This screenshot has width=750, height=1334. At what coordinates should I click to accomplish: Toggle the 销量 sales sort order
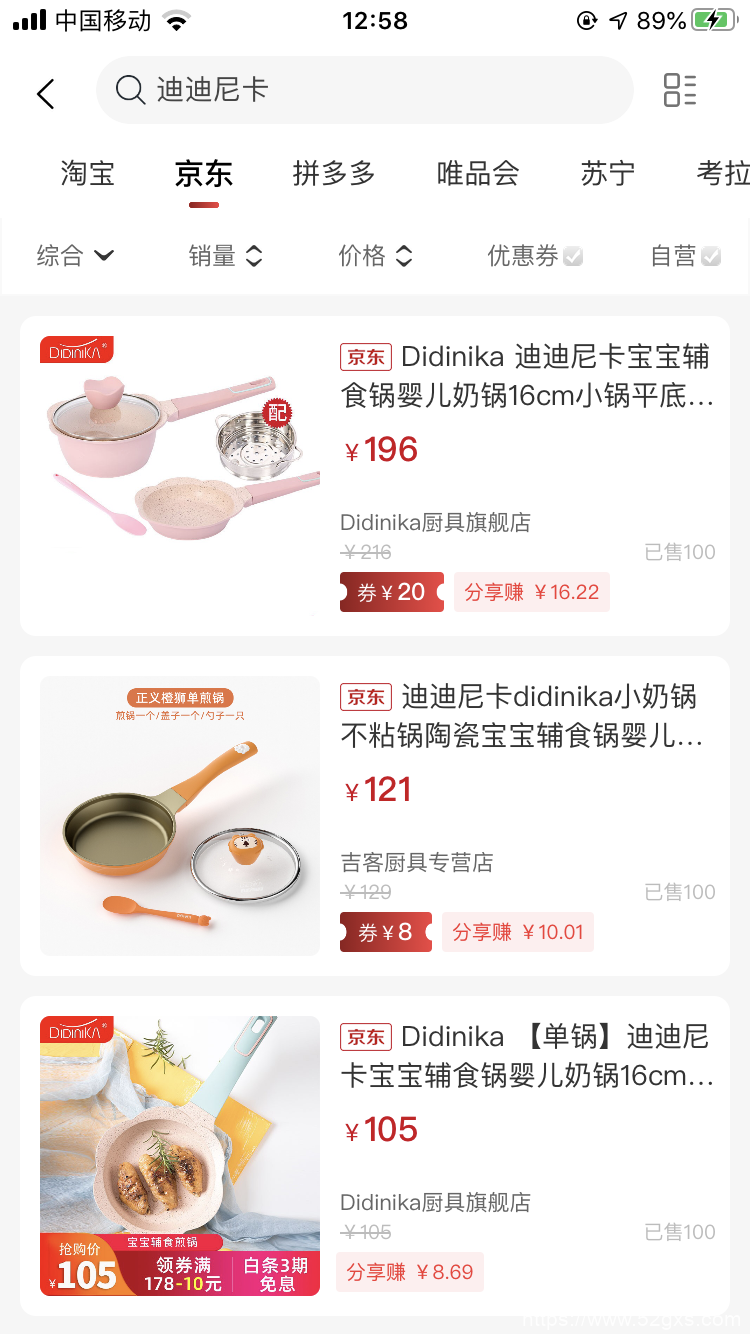click(226, 256)
